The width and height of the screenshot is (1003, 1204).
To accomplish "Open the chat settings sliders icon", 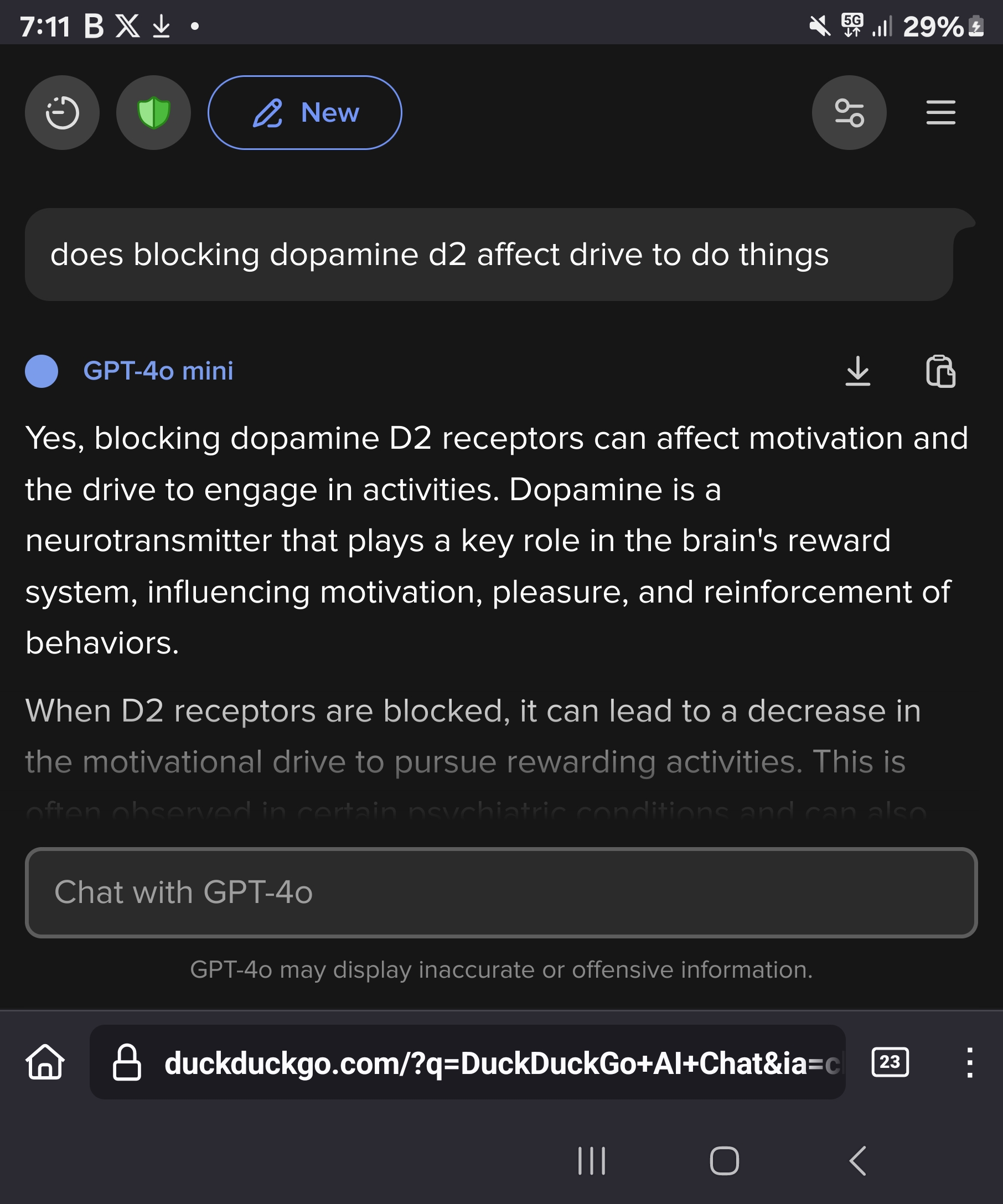I will pos(849,112).
